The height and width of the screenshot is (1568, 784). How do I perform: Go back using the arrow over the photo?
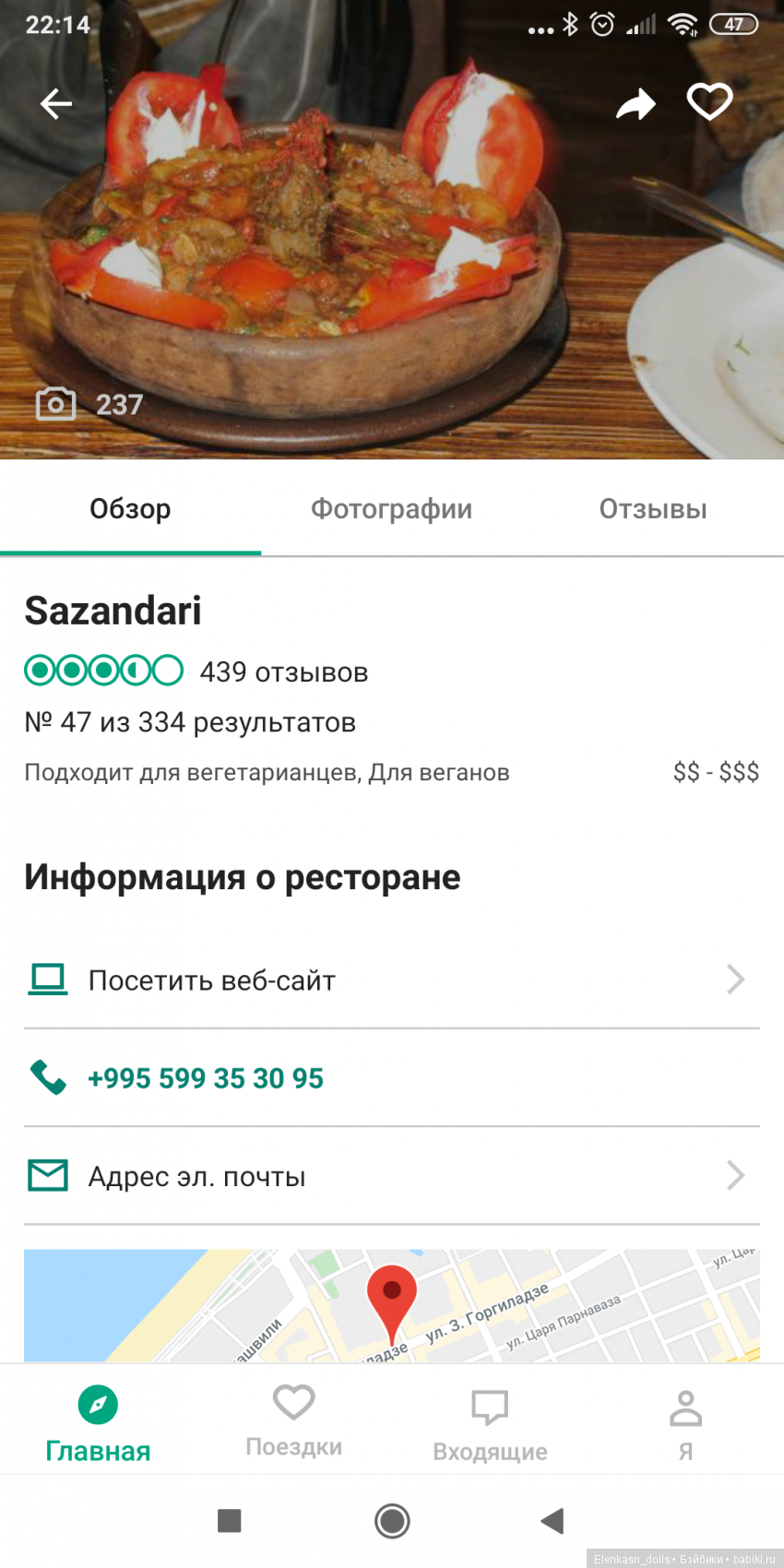[56, 103]
